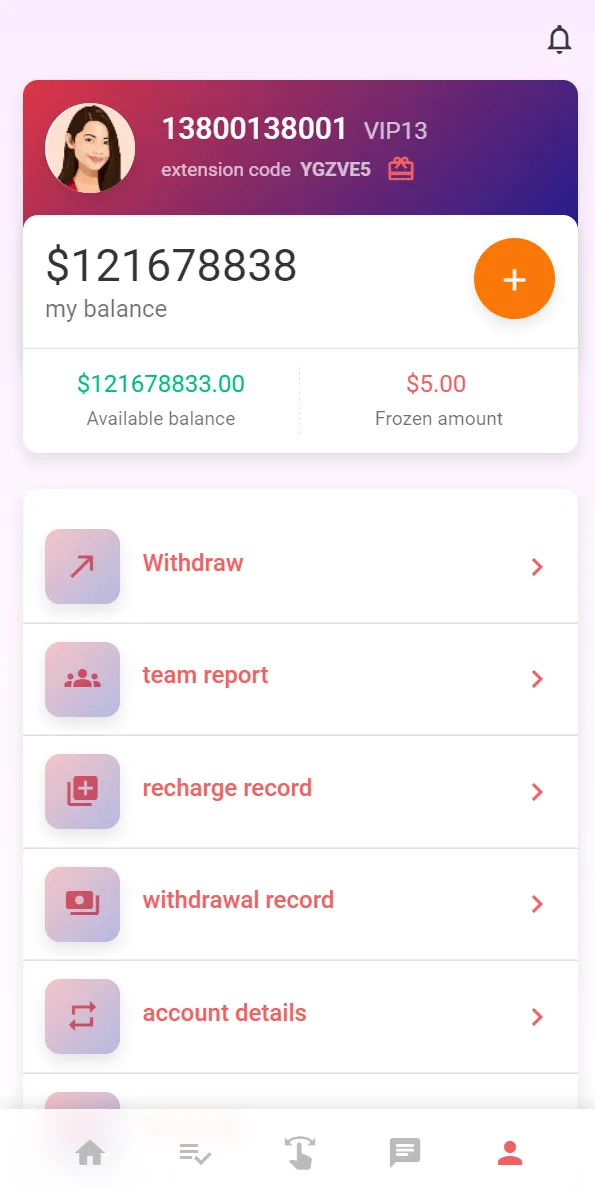The image size is (595, 1190).
Task: View withdrawal record
Action: point(301,904)
